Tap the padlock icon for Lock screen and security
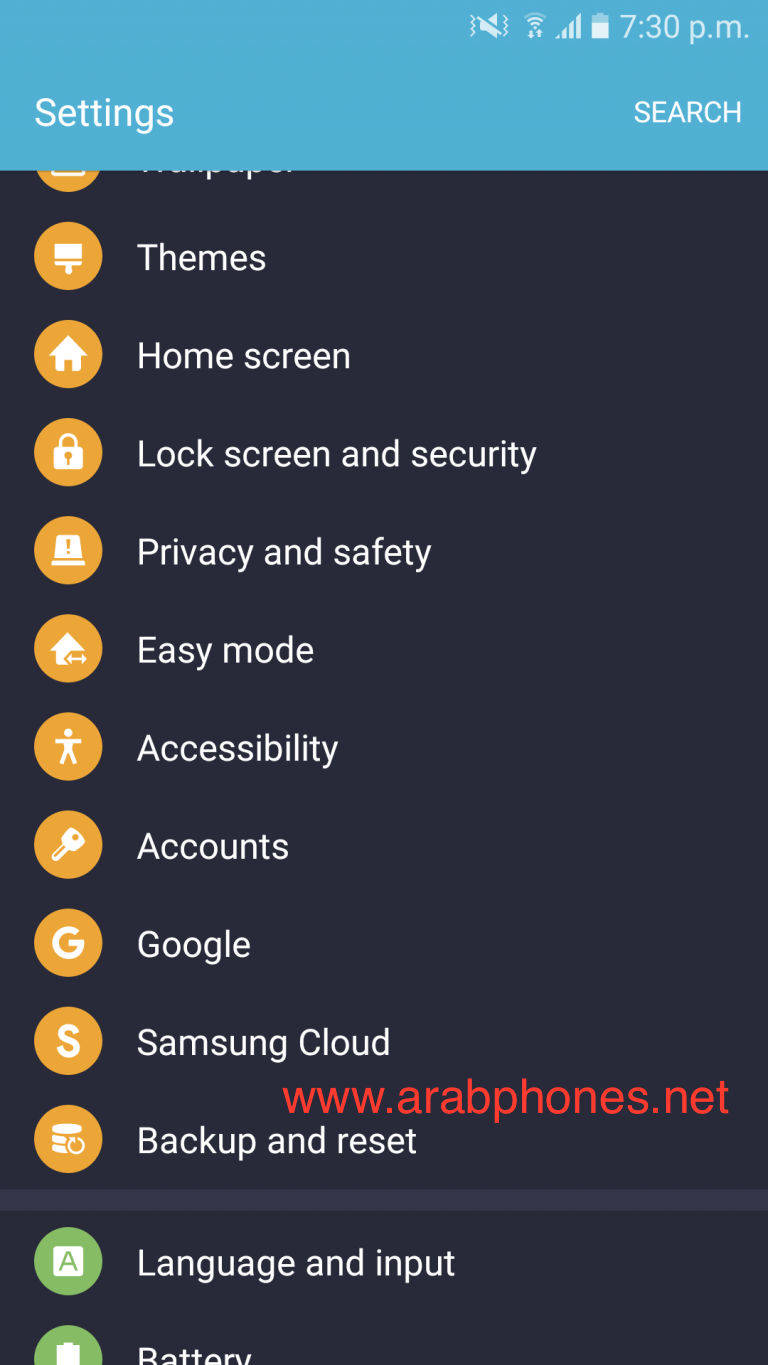This screenshot has width=768, height=1365. tap(68, 452)
